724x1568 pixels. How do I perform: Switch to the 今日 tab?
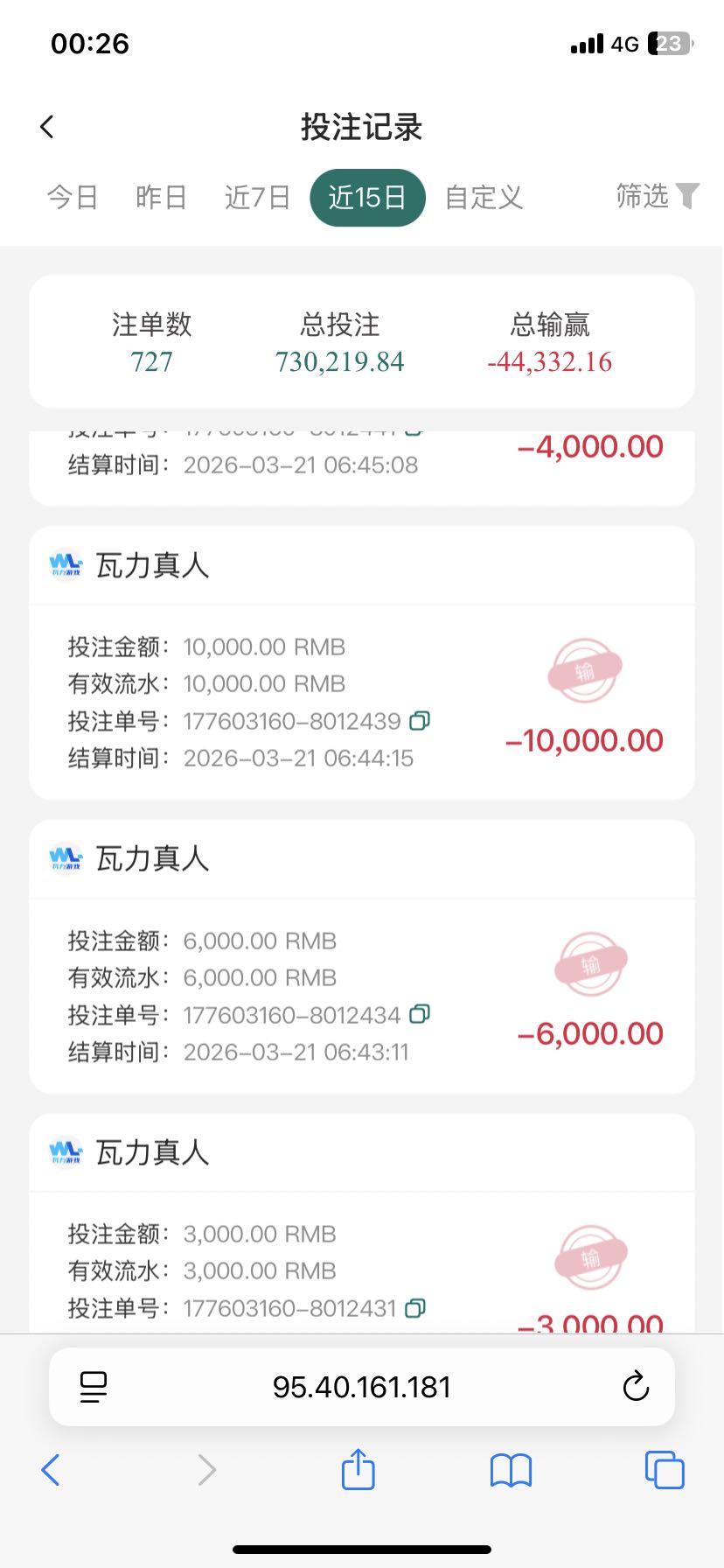click(73, 198)
